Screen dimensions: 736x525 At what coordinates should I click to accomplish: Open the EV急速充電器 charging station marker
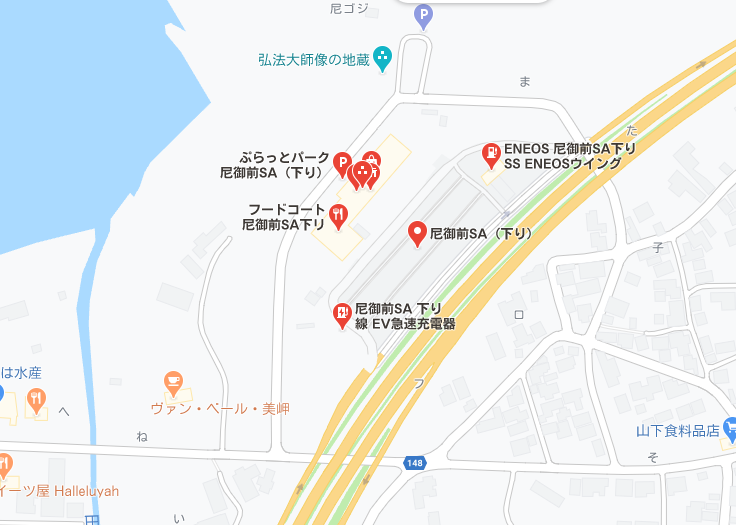click(x=341, y=315)
